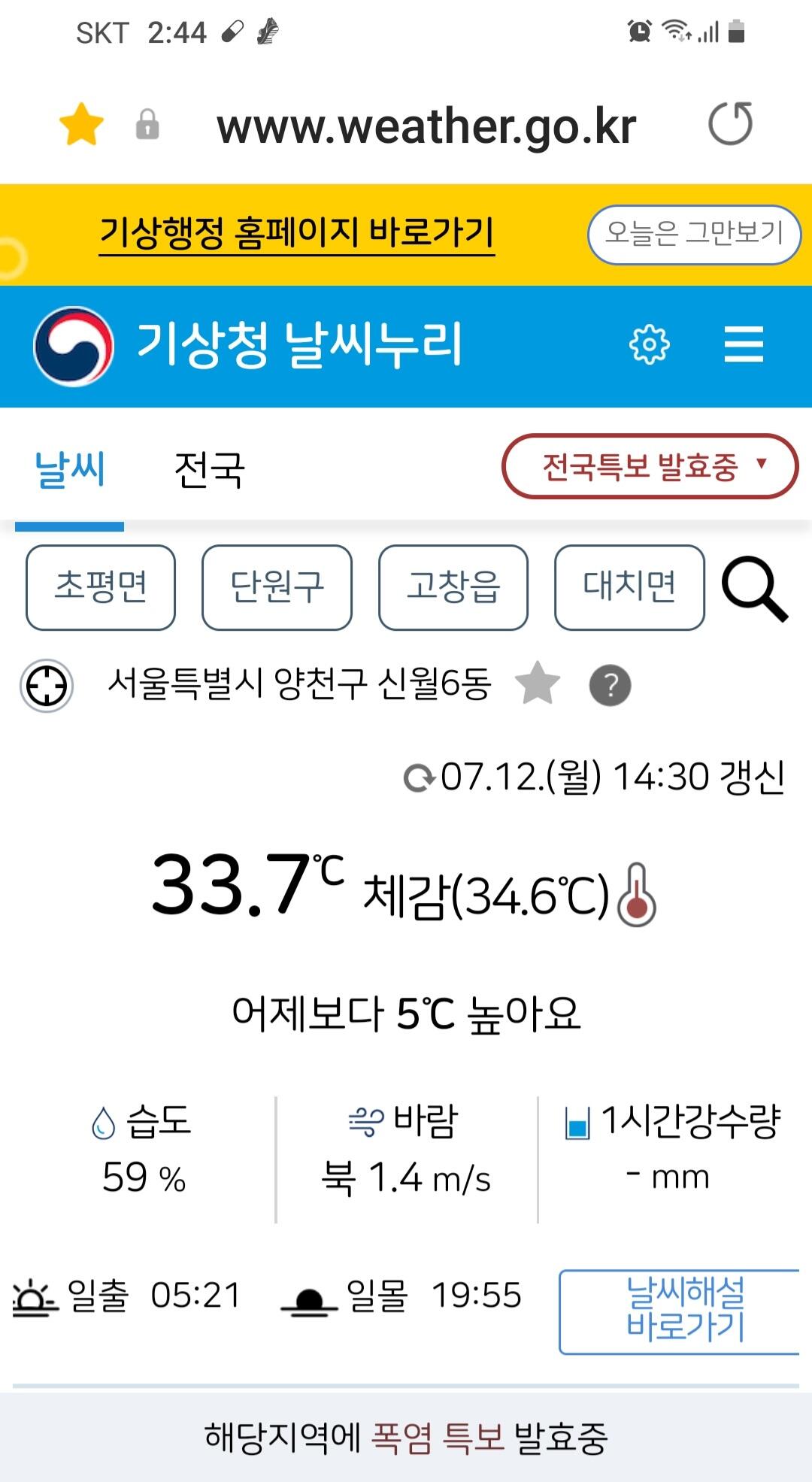This screenshot has height=1482, width=812.
Task: Use current location target icon
Action: [x=47, y=686]
